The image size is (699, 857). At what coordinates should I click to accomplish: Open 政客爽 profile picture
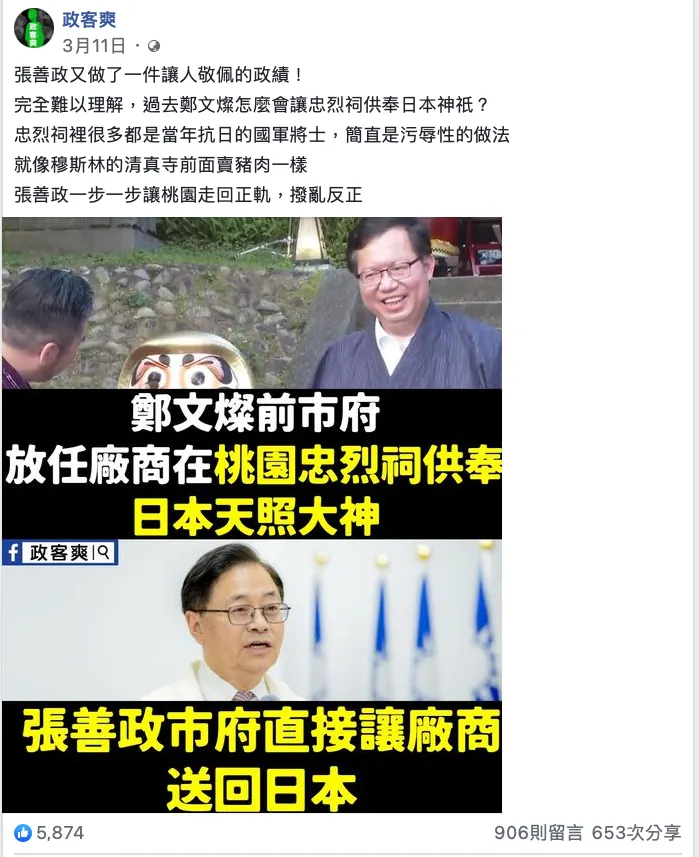[34, 28]
